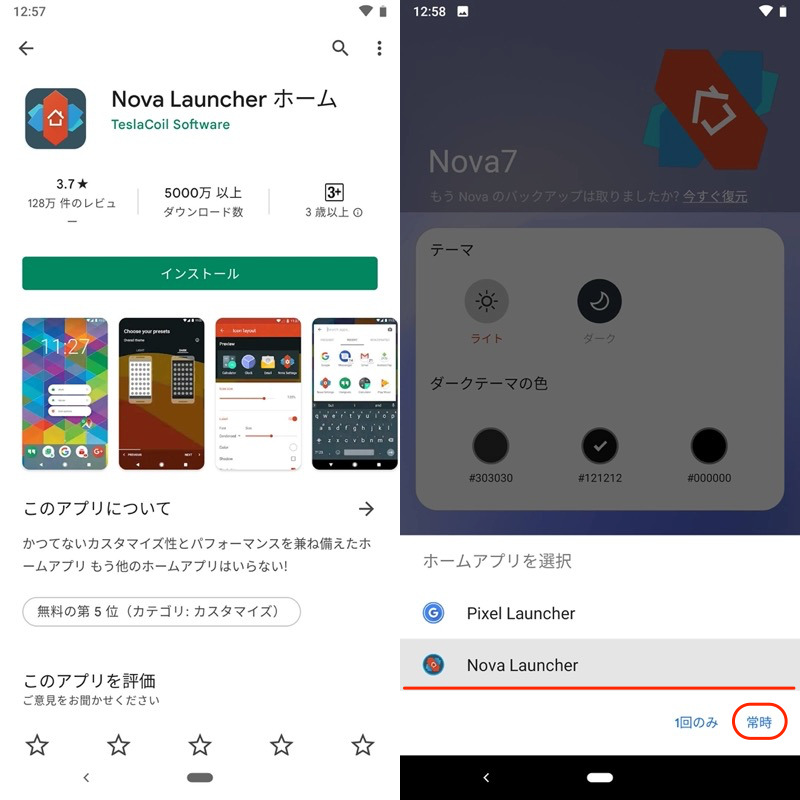View the 11:27 home screen screenshot
800x800 pixels.
65,393
